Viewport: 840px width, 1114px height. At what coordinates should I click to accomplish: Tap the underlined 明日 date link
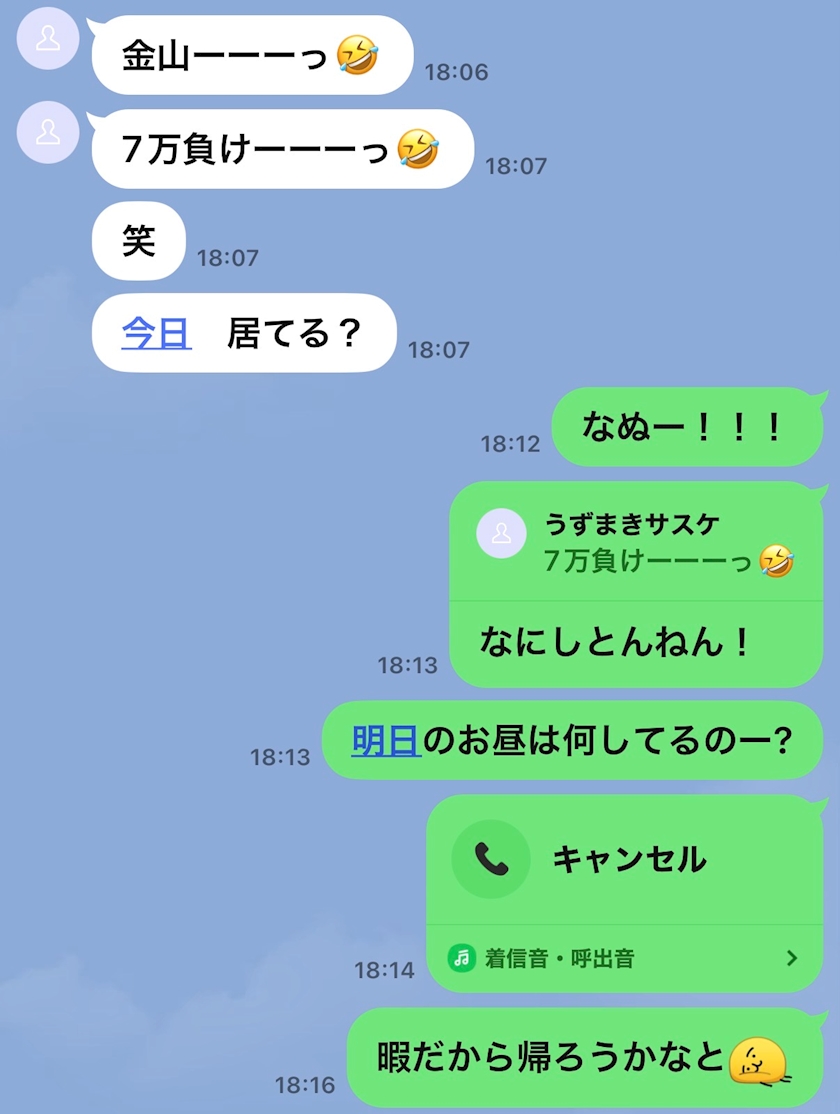[x=387, y=741]
